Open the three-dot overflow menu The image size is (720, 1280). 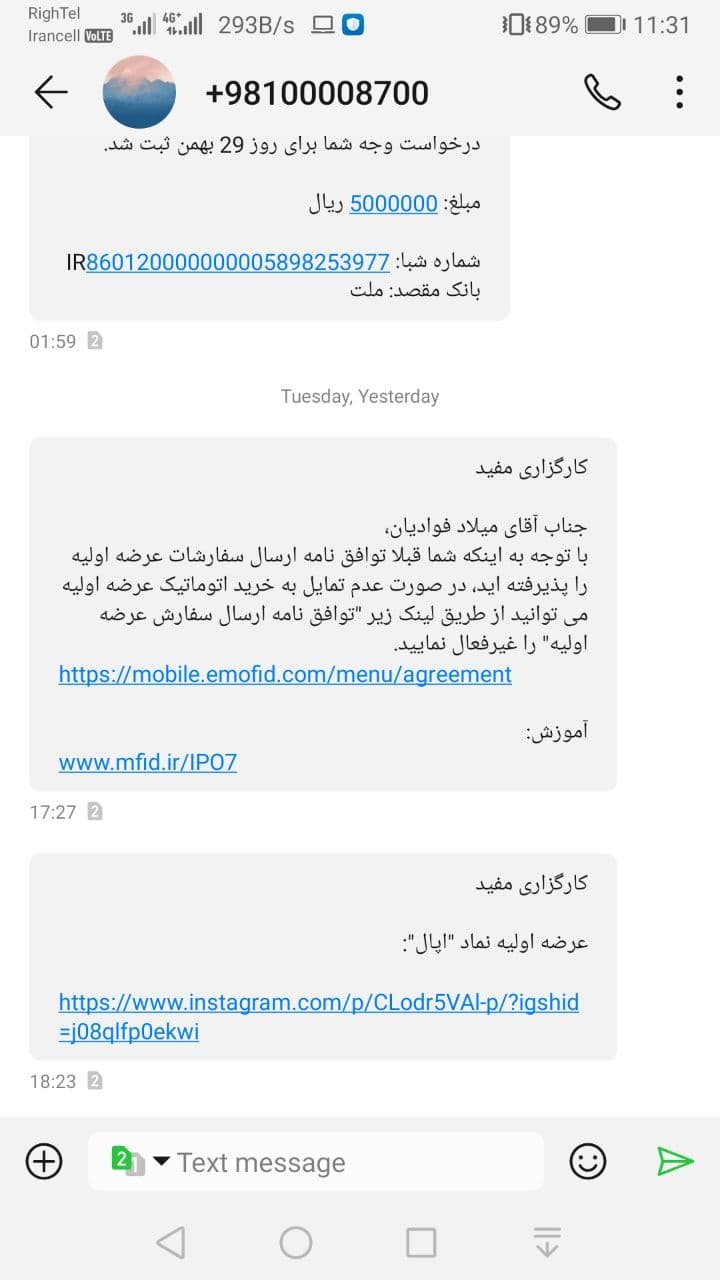tap(680, 93)
